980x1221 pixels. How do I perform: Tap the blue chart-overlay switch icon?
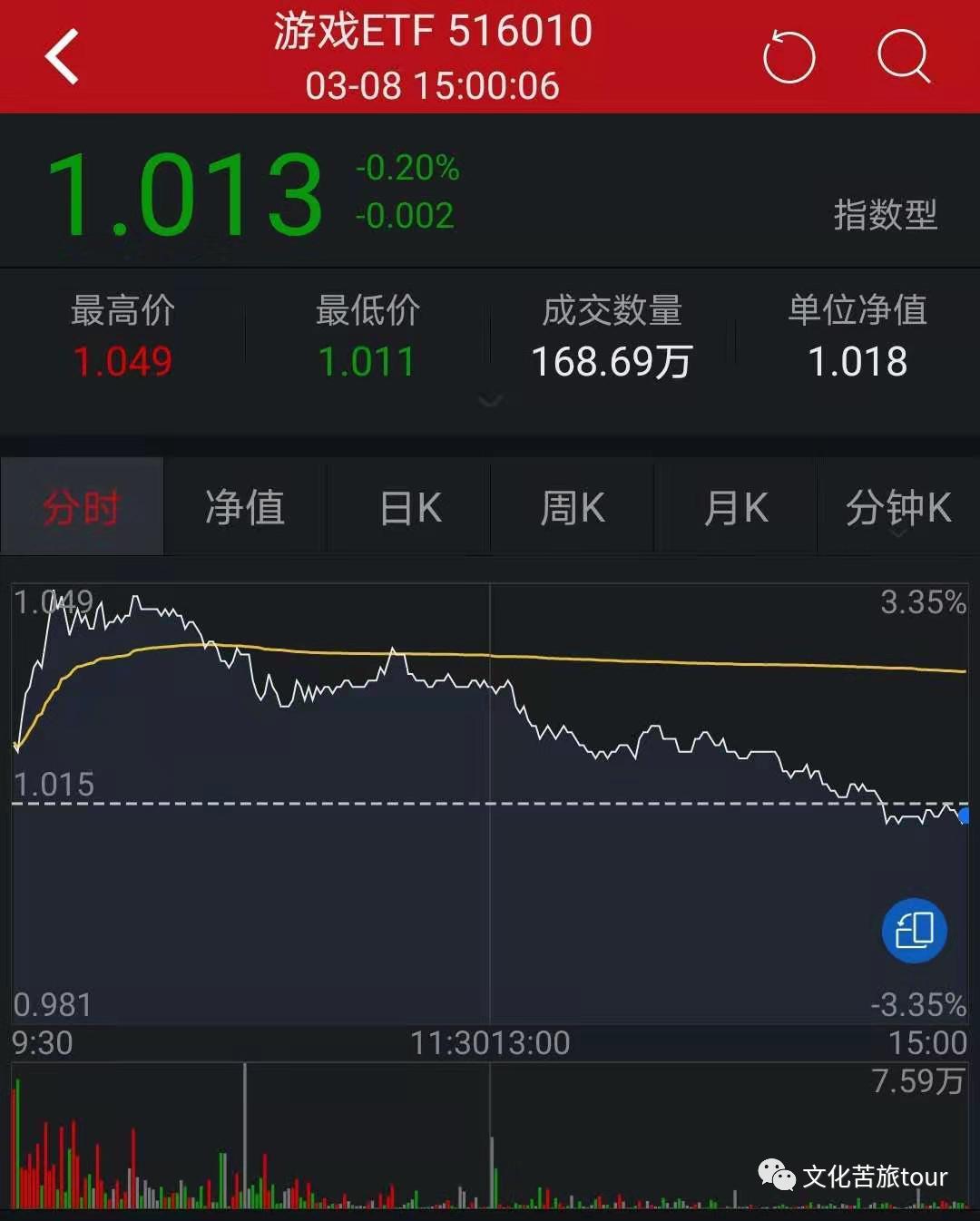pyautogui.click(x=914, y=931)
